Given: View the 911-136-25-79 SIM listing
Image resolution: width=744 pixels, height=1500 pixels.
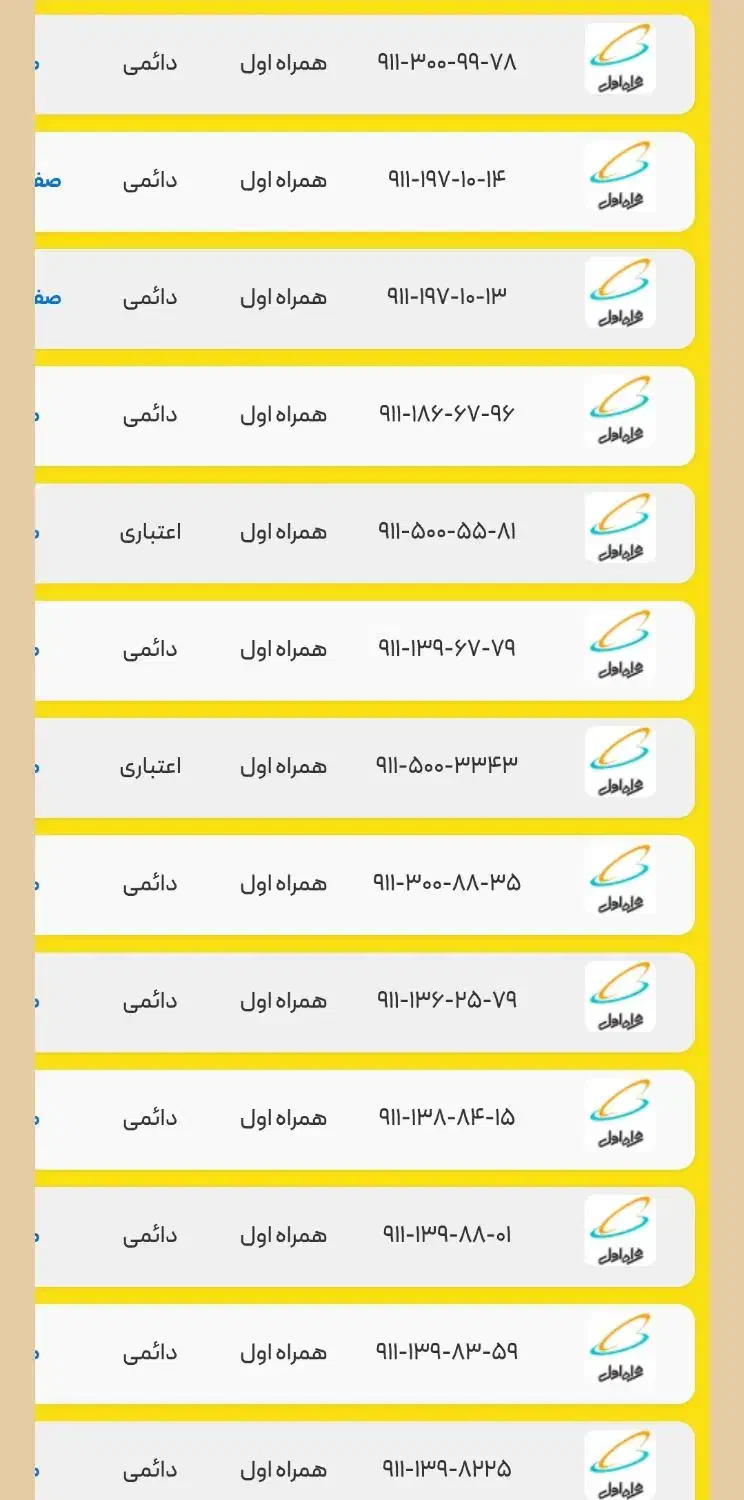Looking at the screenshot, I should coord(447,1000).
